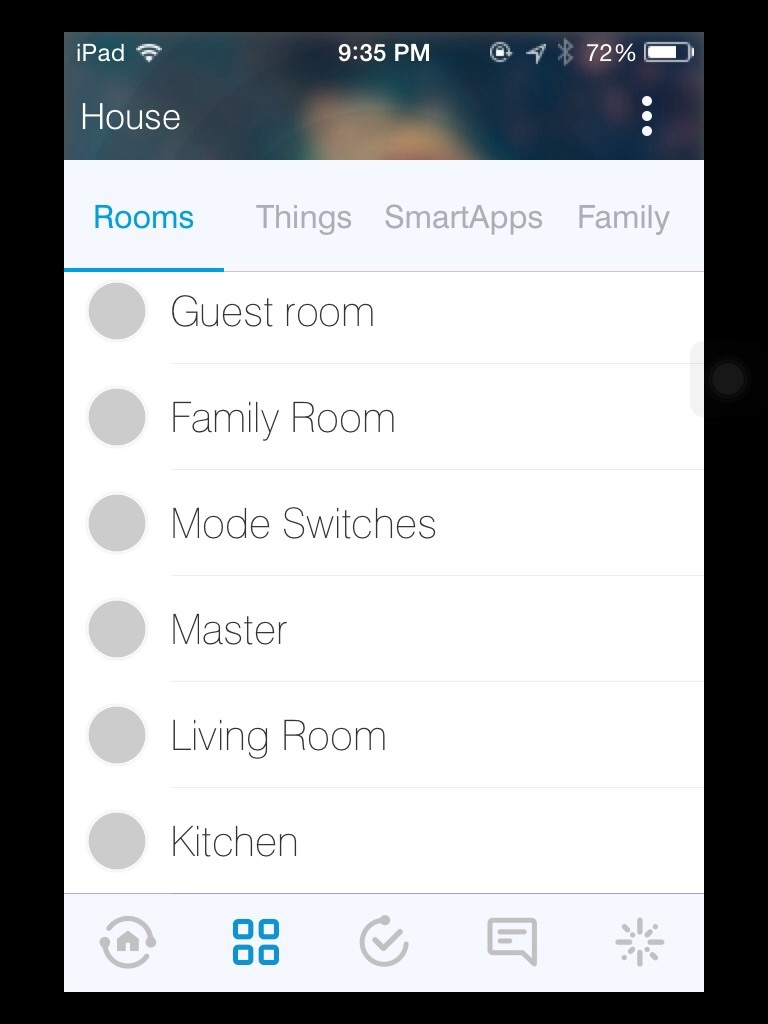The image size is (768, 1024).
Task: Open Mode Switches room
Action: click(303, 524)
